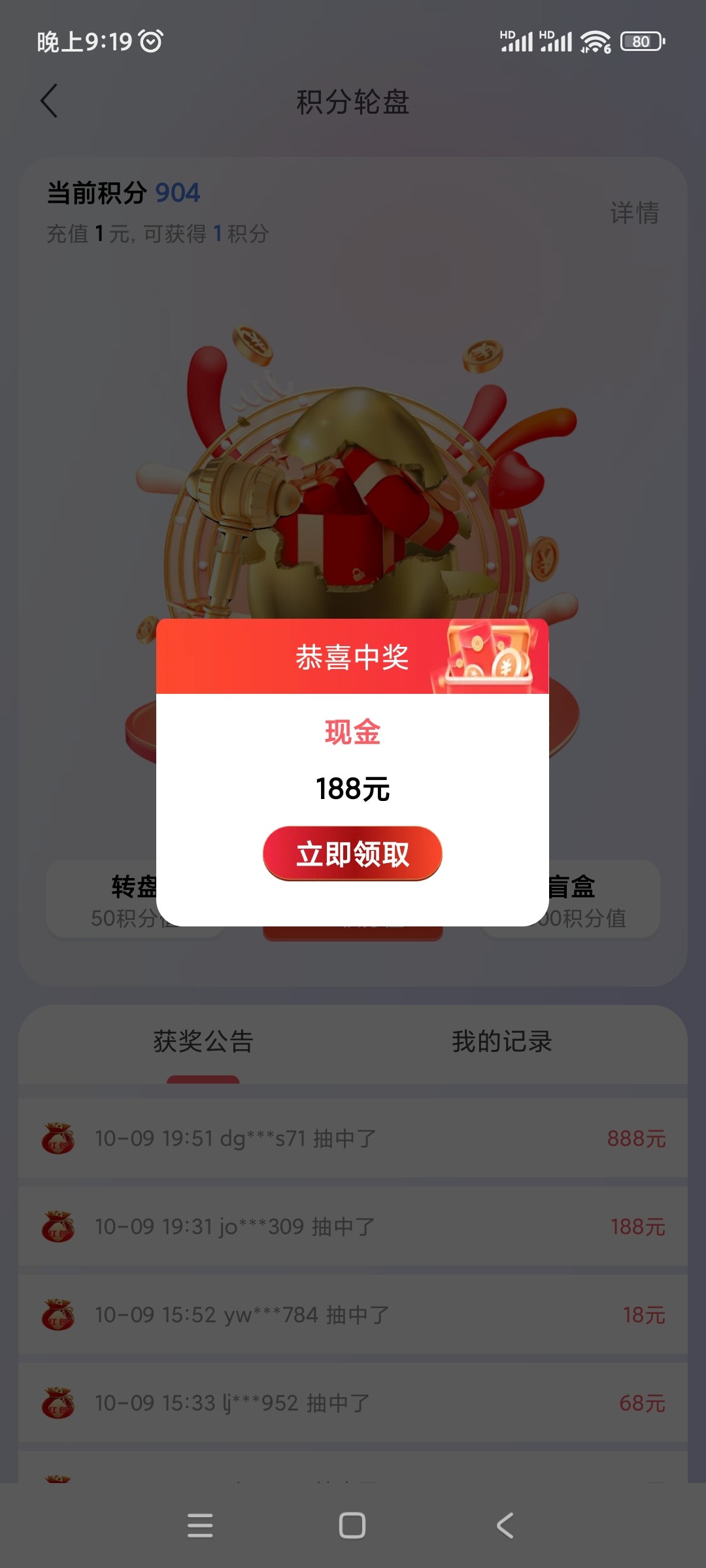Tap the system home button
The width and height of the screenshot is (706, 1568).
(x=352, y=1526)
